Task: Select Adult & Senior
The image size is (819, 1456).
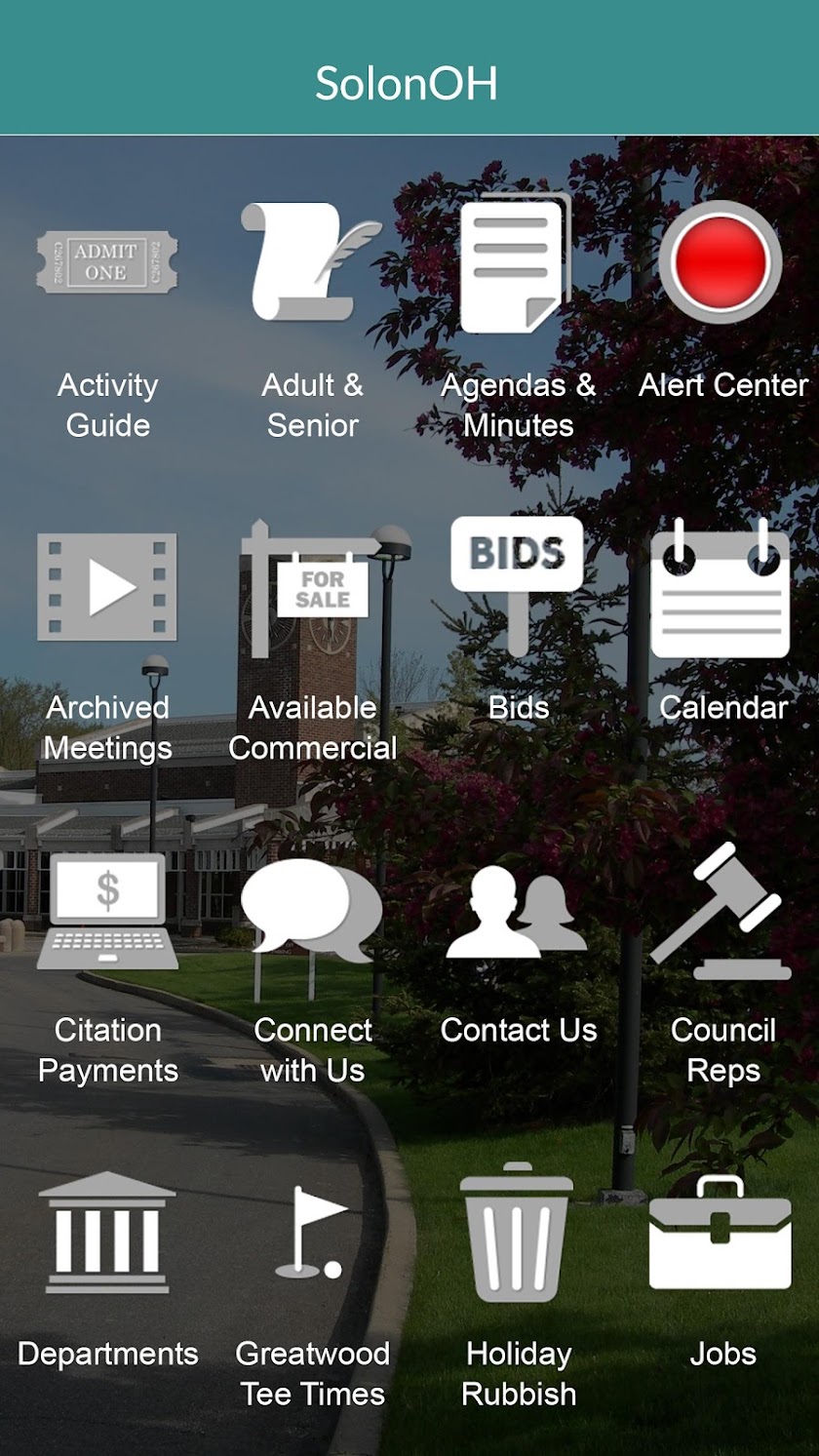Action: 312,263
